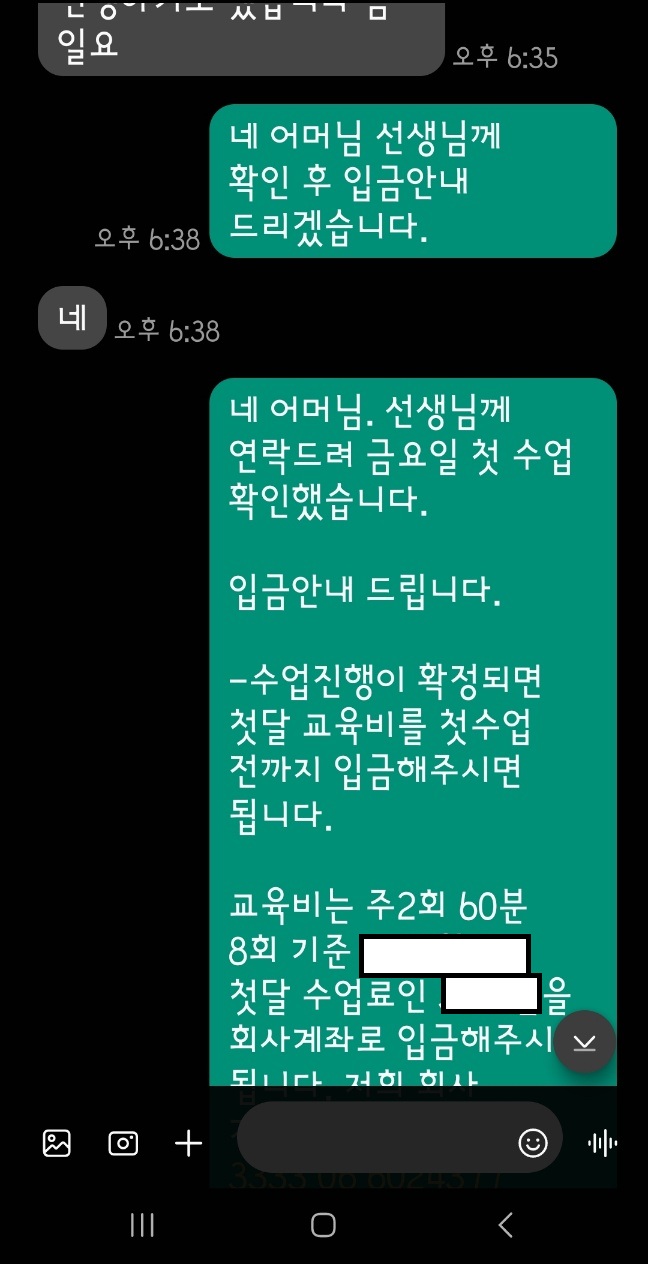Open the recent apps view
The width and height of the screenshot is (648, 1264).
coord(143,1225)
